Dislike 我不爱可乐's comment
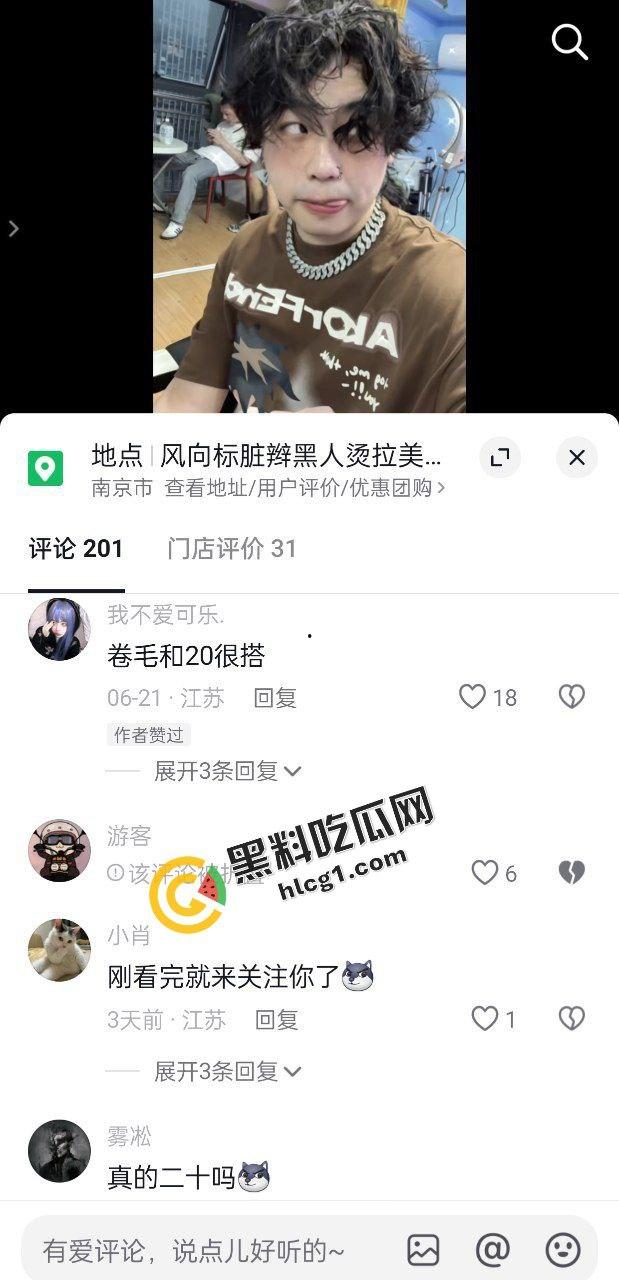 (x=571, y=697)
